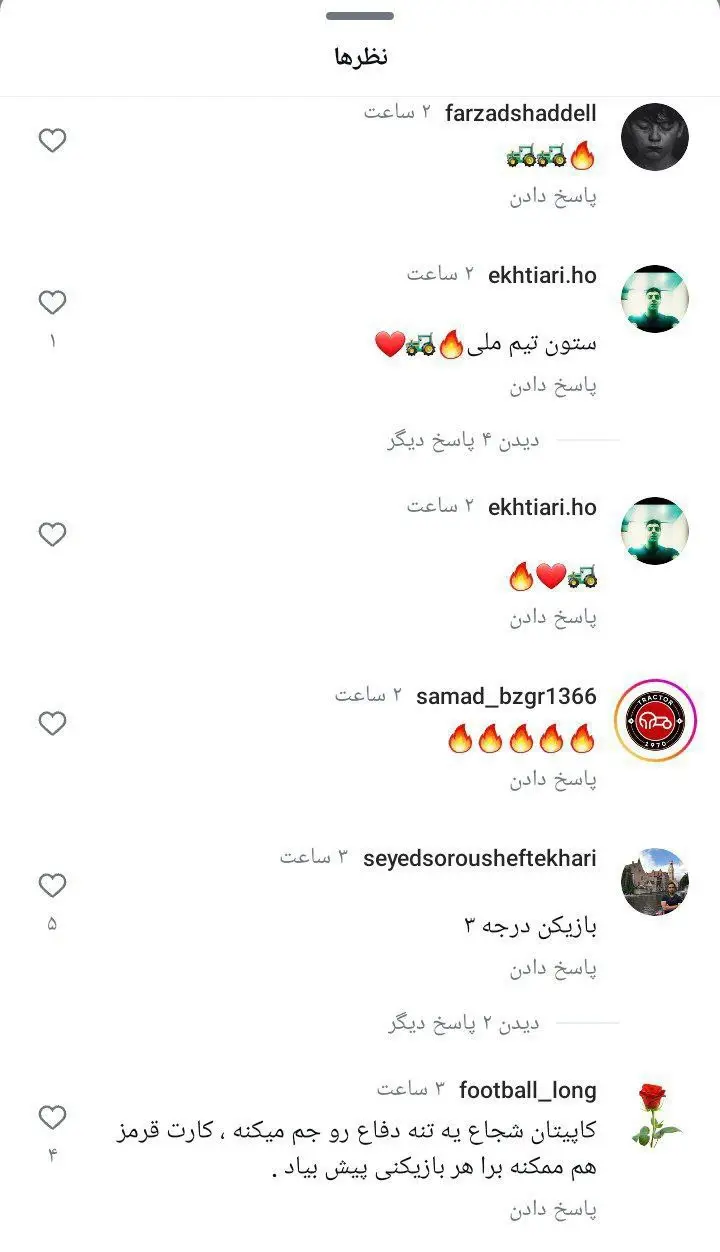This screenshot has width=720, height=1252.
Task: Expand 'دیدن ۲ پاسخ دیگر' replies
Action: coord(463,1023)
